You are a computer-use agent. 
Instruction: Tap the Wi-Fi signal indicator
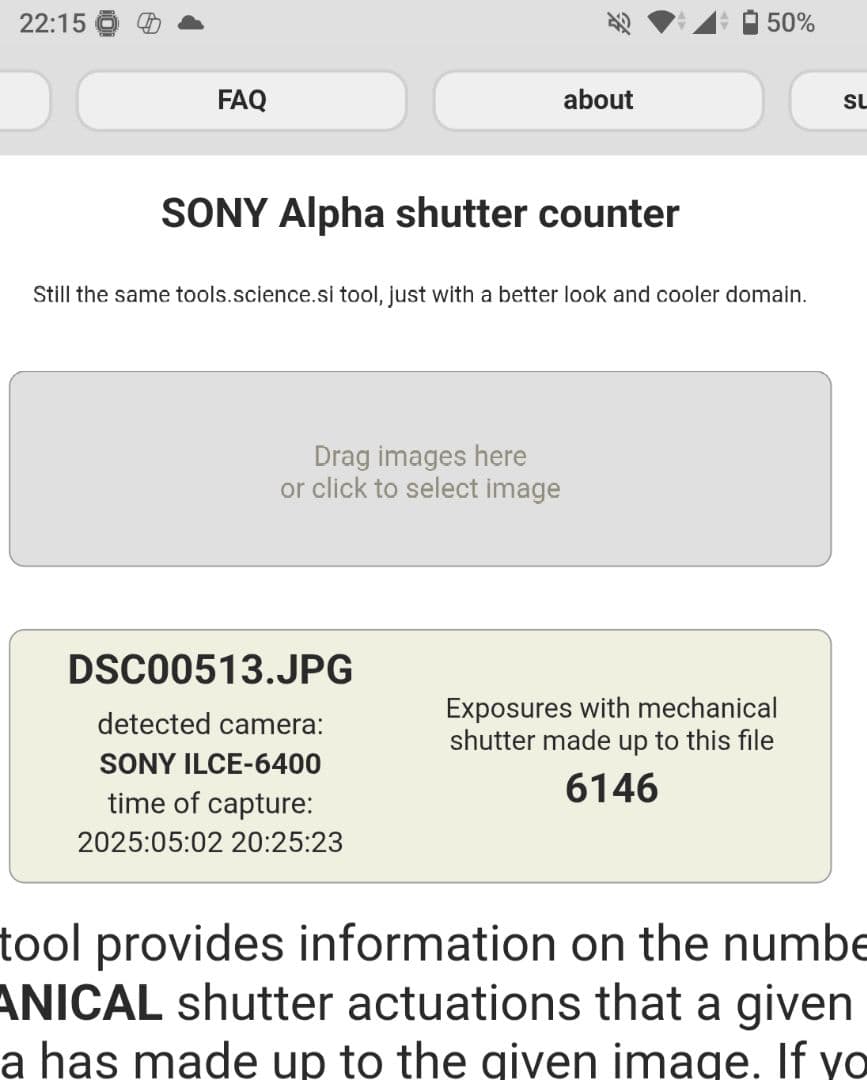coord(659,22)
